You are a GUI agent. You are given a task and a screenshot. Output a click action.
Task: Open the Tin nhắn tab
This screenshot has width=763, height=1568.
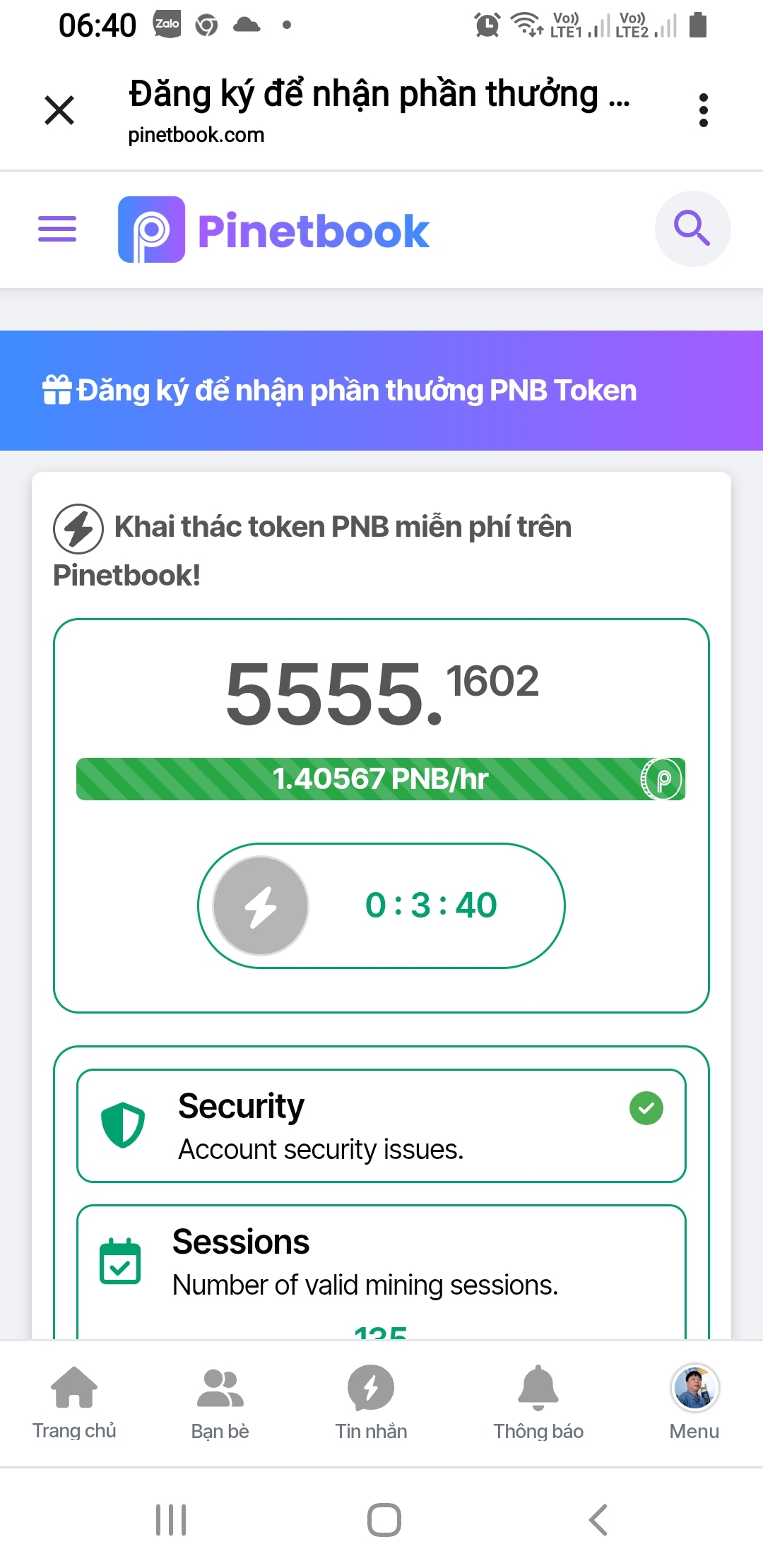(x=371, y=1402)
